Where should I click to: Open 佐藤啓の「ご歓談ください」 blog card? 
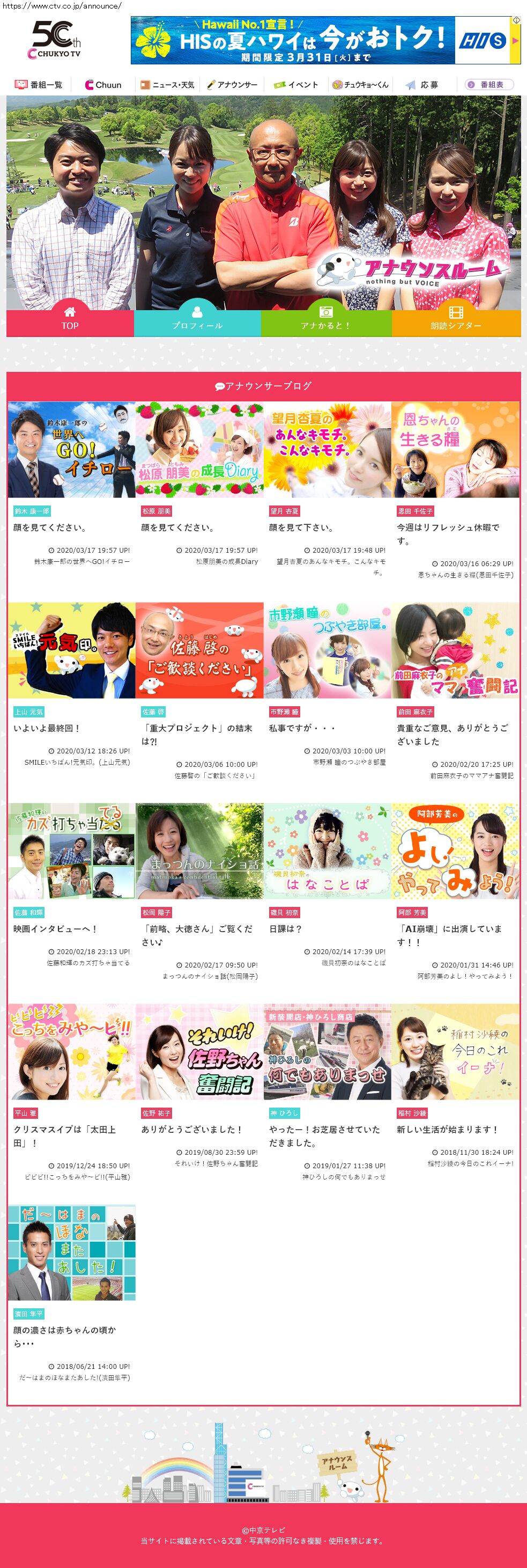(199, 650)
